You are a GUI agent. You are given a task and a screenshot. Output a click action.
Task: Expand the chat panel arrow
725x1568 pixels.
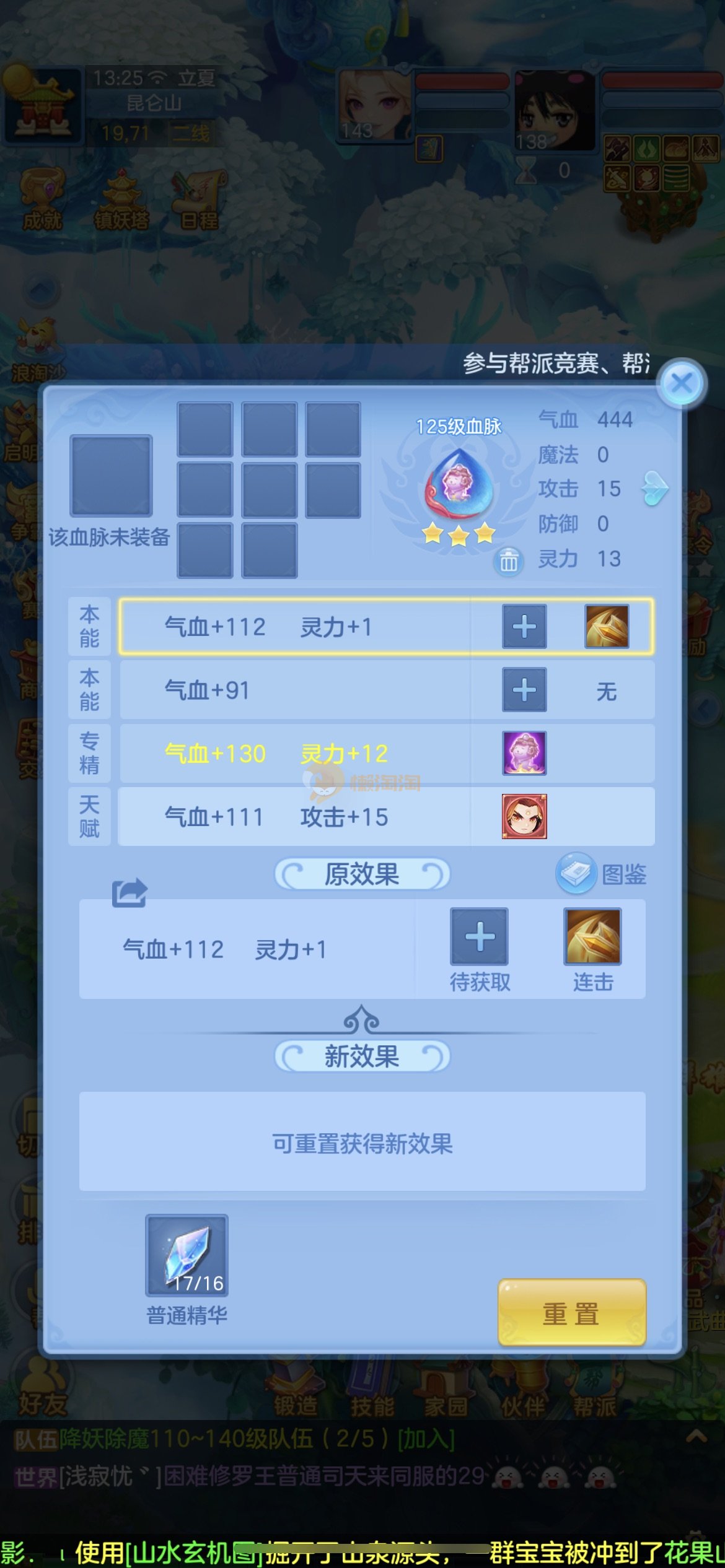[696, 1436]
